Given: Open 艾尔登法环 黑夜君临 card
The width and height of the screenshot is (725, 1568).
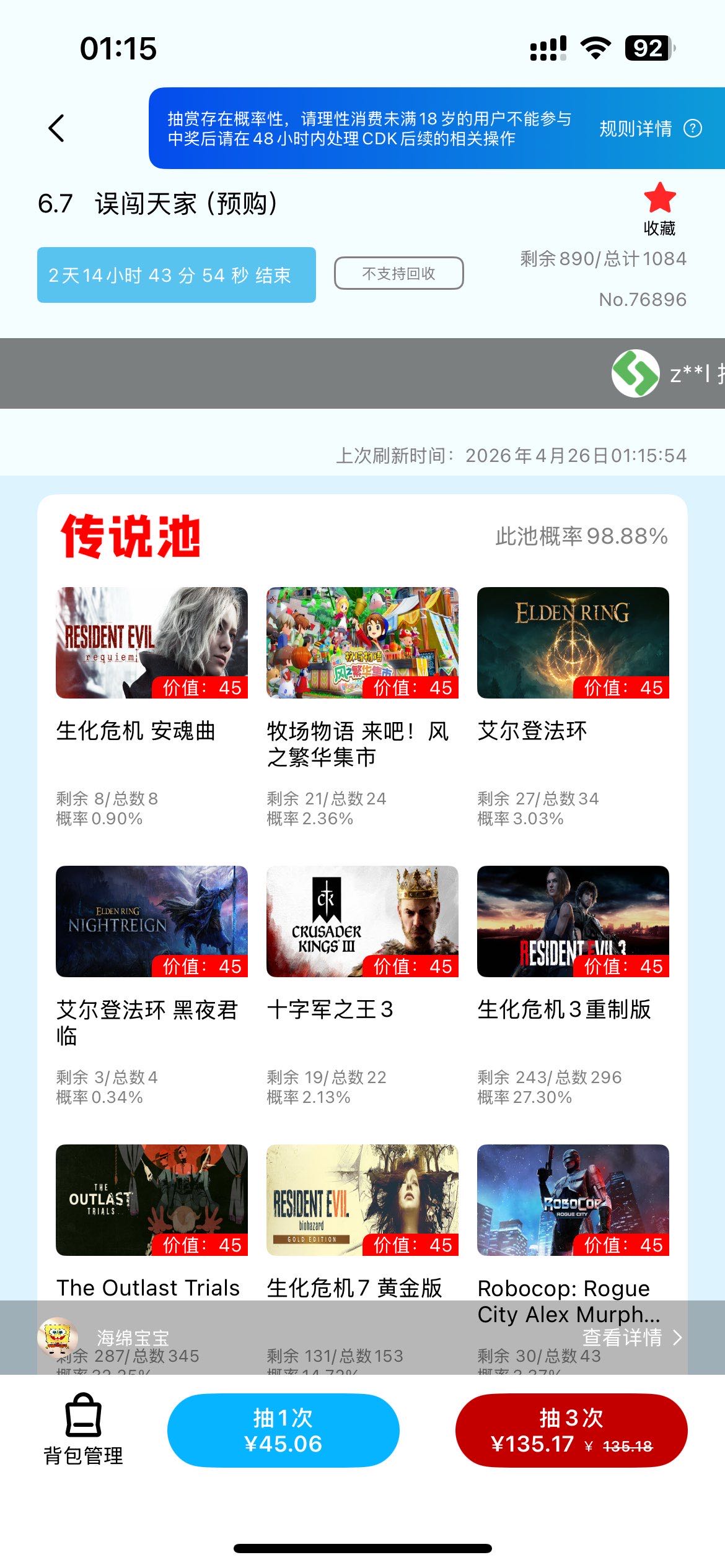Looking at the screenshot, I should [x=151, y=921].
